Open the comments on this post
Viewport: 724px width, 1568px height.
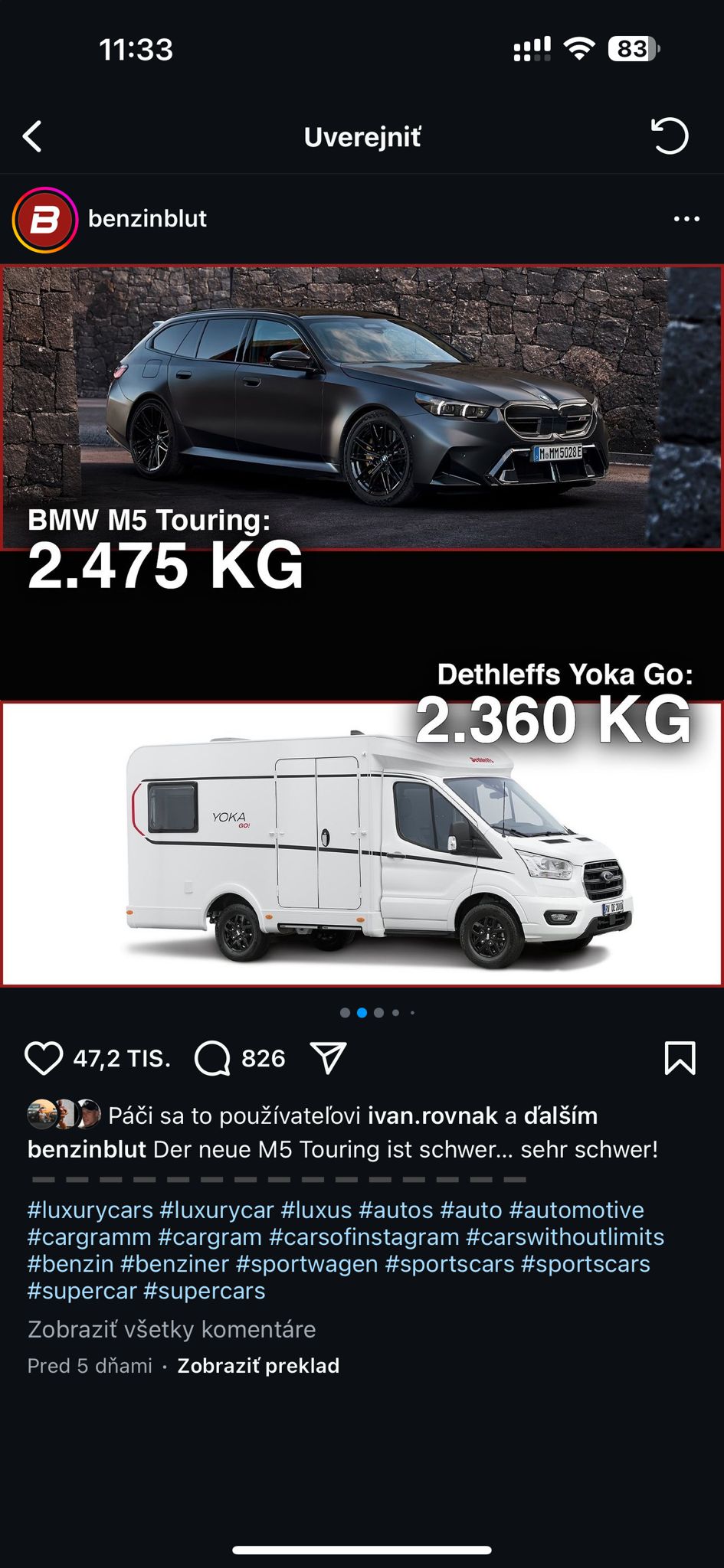[212, 1058]
